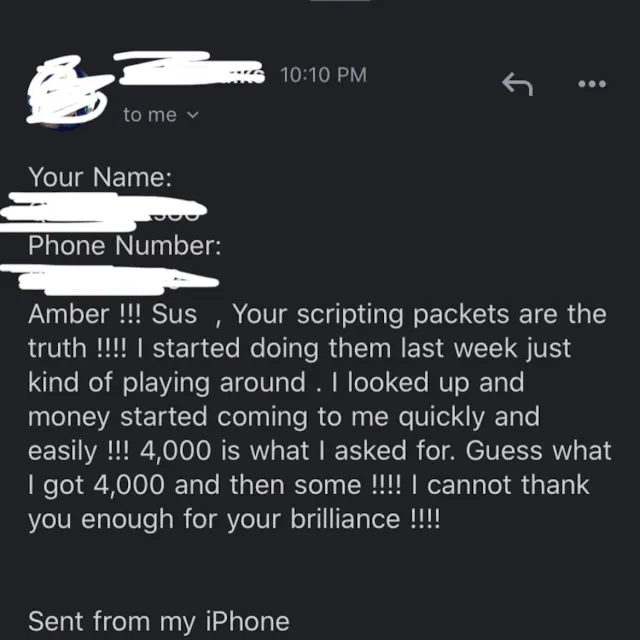Open the email overflow menu
Viewport: 640px width, 640px height.
click(592, 85)
